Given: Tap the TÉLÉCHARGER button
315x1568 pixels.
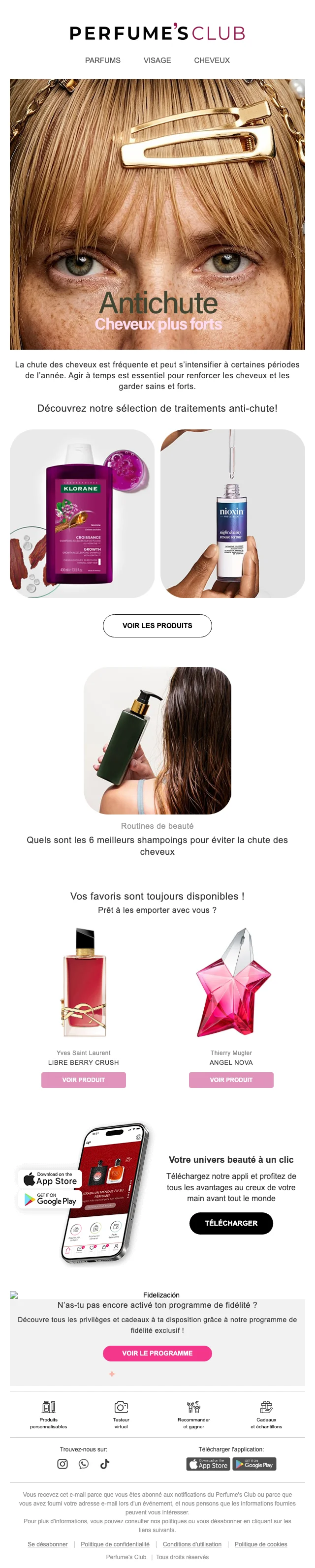Looking at the screenshot, I should (231, 1222).
